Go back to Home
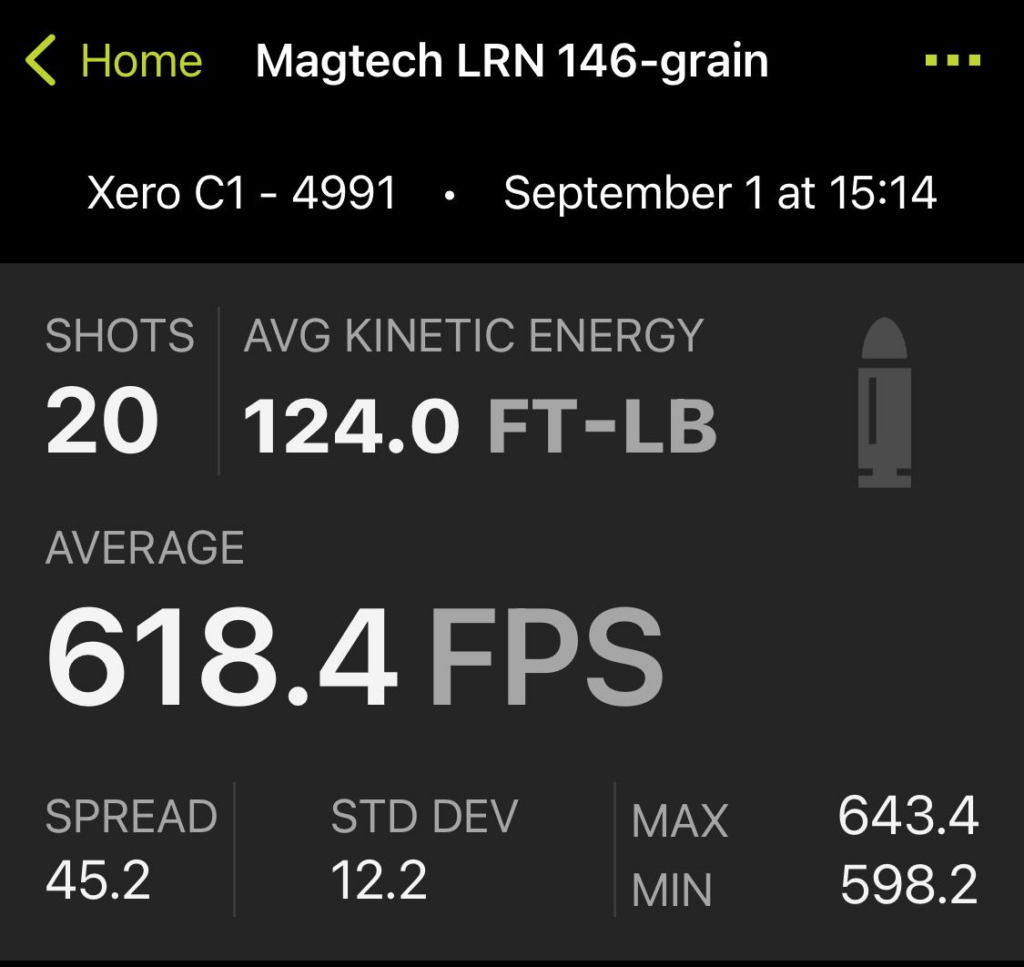The width and height of the screenshot is (1024, 967). (113, 61)
